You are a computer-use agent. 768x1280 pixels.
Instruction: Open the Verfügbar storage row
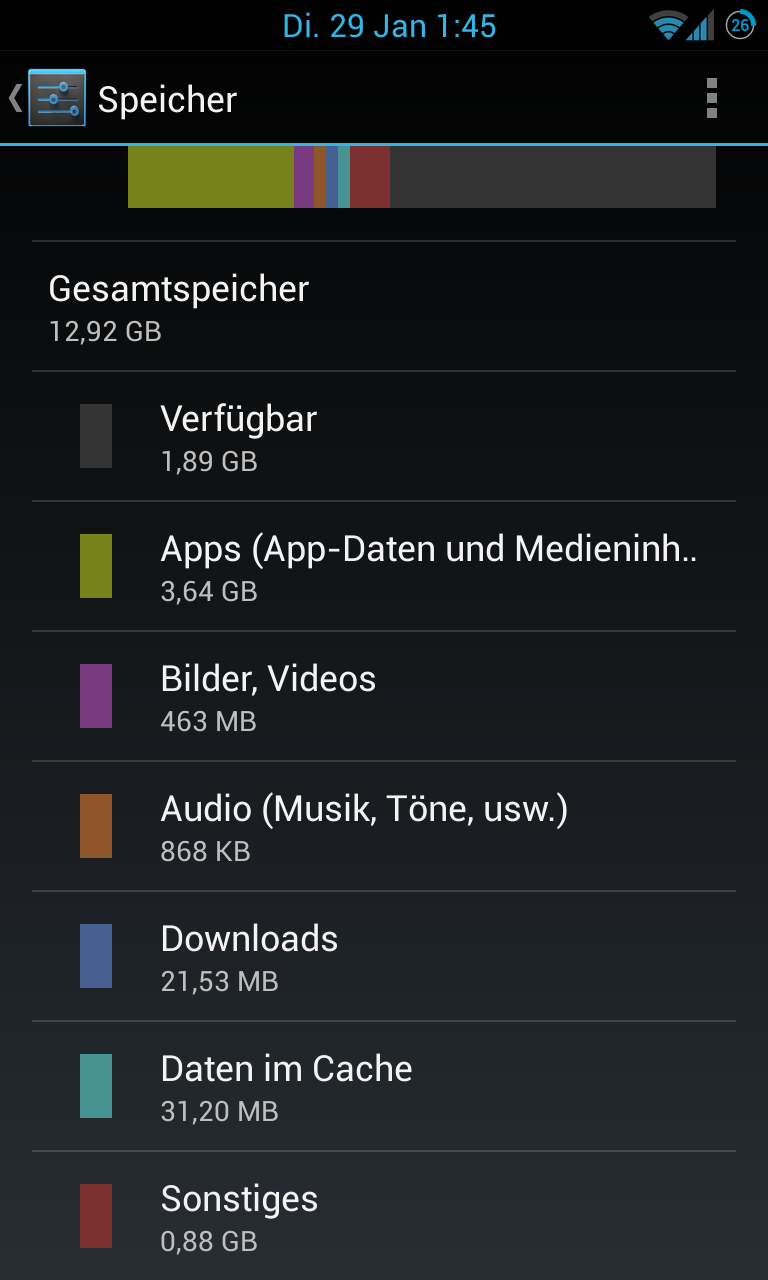click(384, 437)
